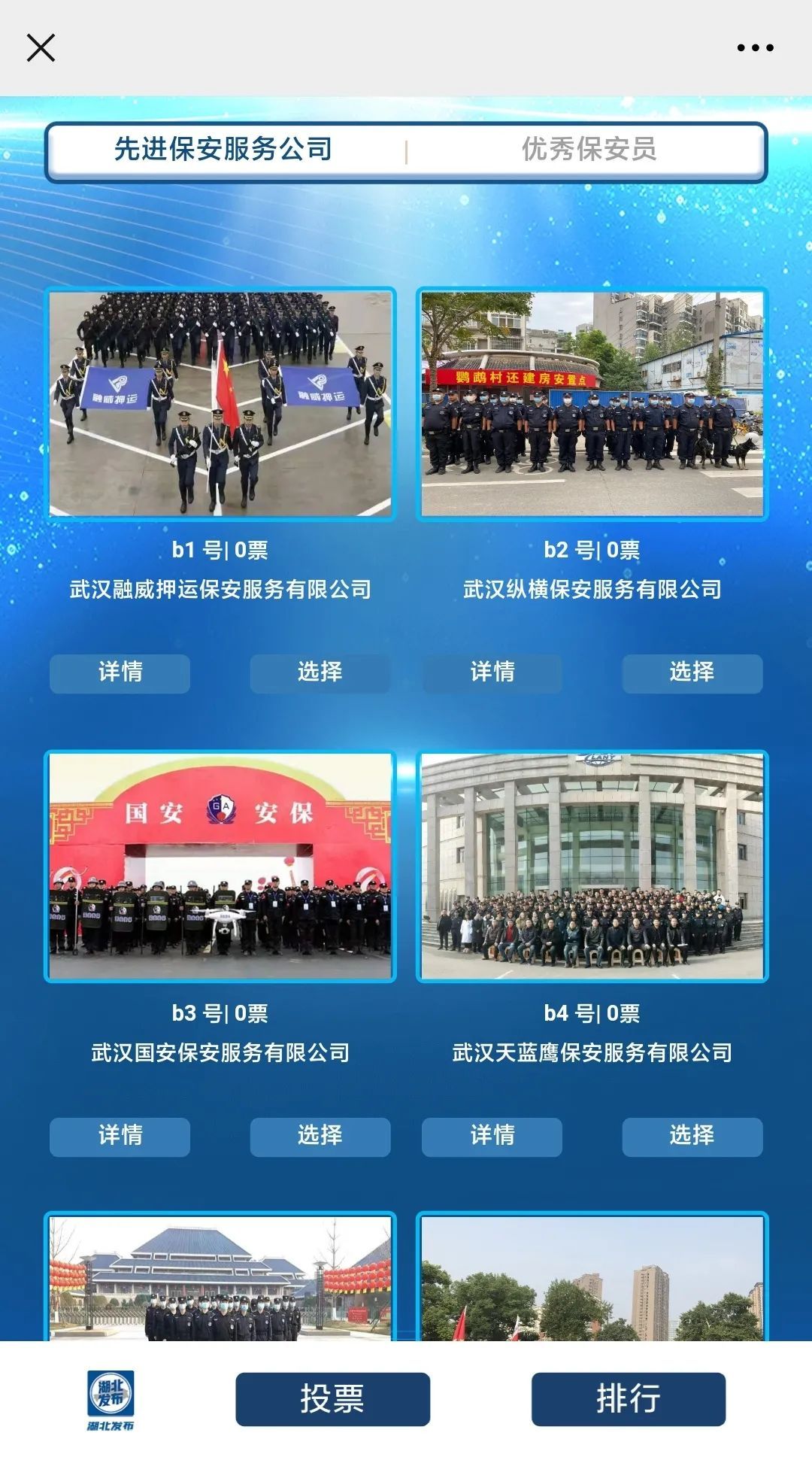Open the three-dot overflow menu
Screen dimensions: 812x1457
coord(755,47)
